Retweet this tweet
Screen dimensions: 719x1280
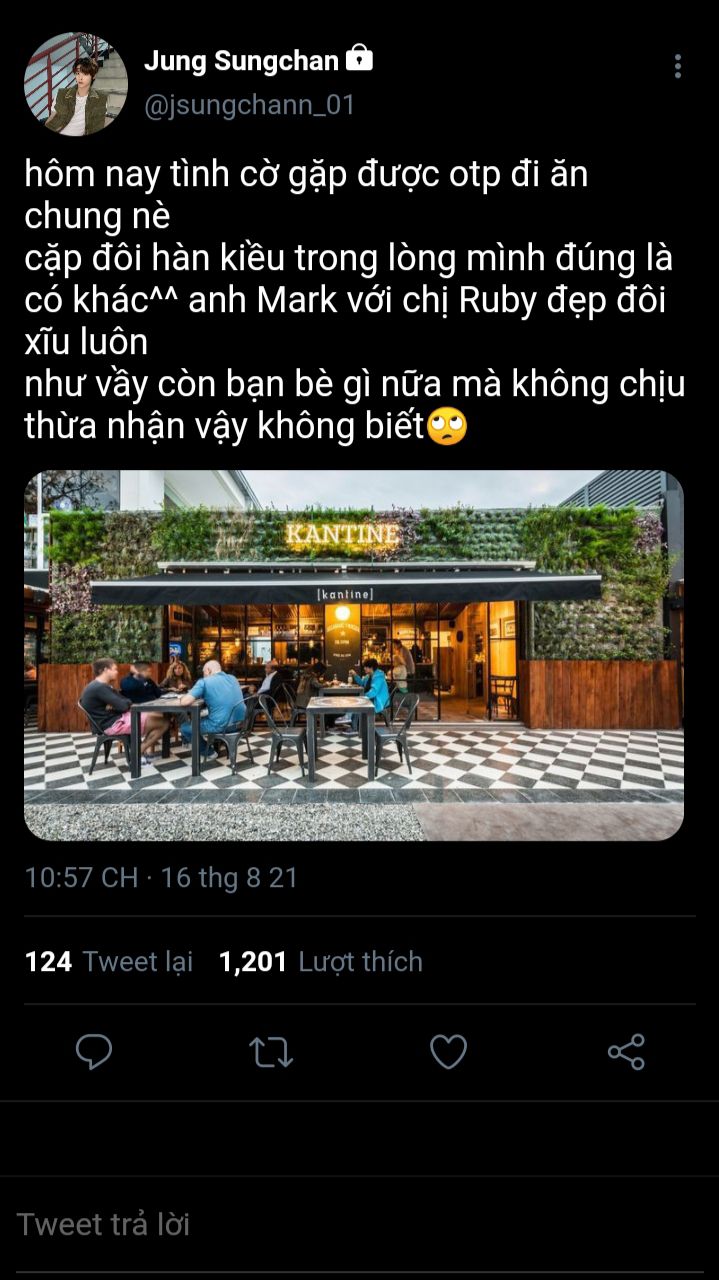pos(270,1052)
